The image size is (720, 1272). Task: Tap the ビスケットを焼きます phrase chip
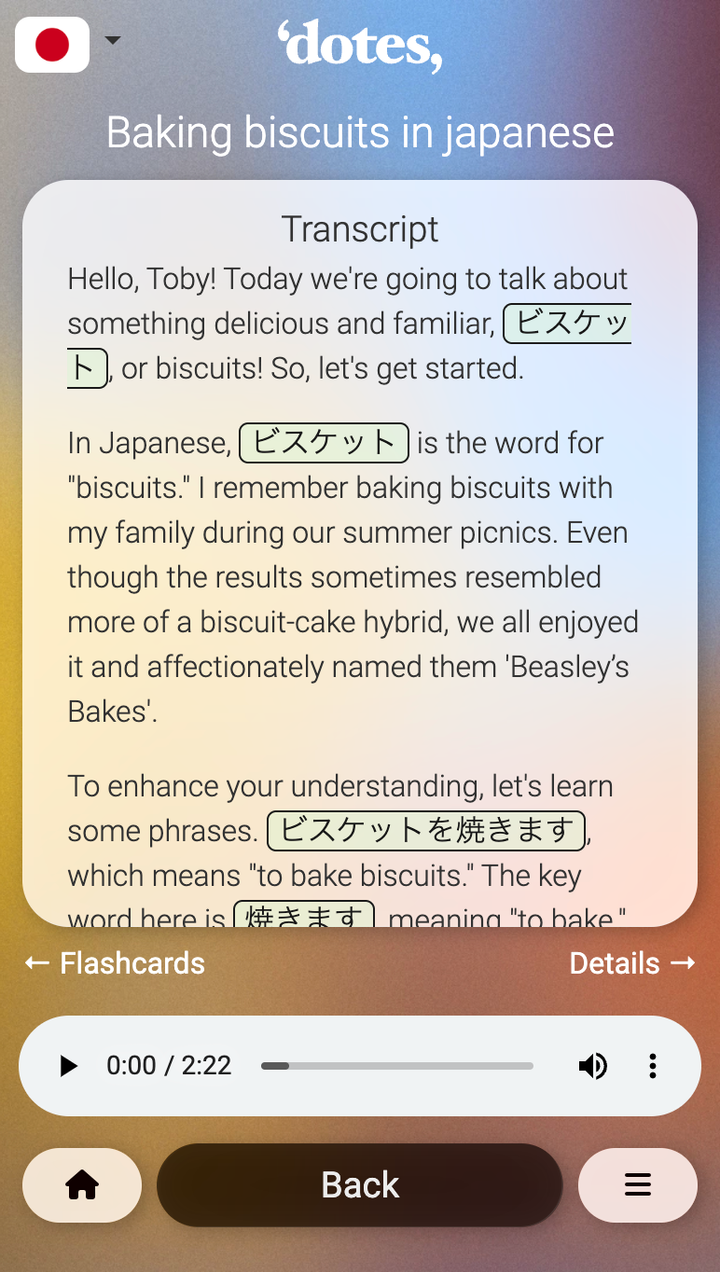[x=426, y=830]
